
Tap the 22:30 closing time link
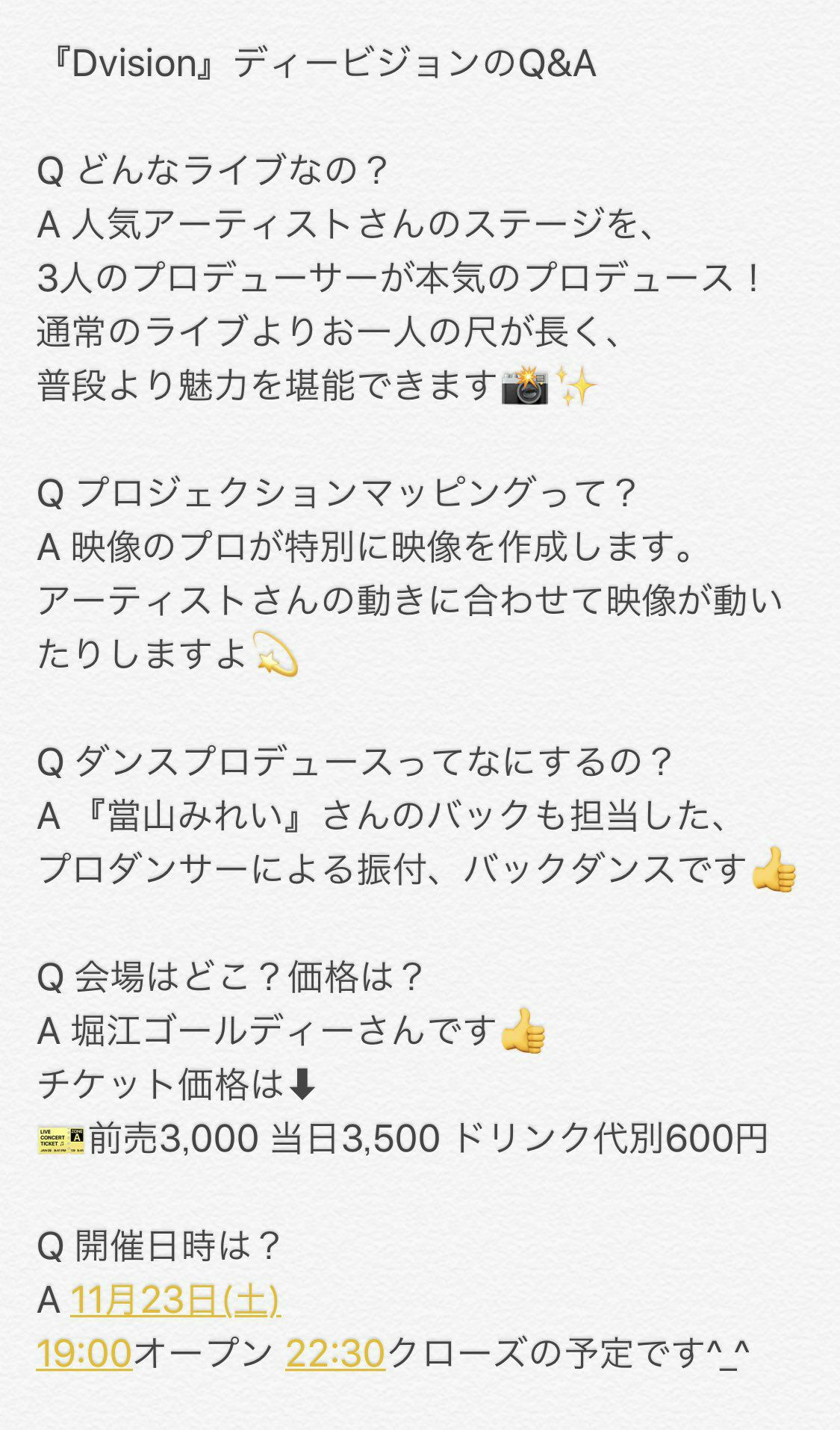coord(335,1354)
